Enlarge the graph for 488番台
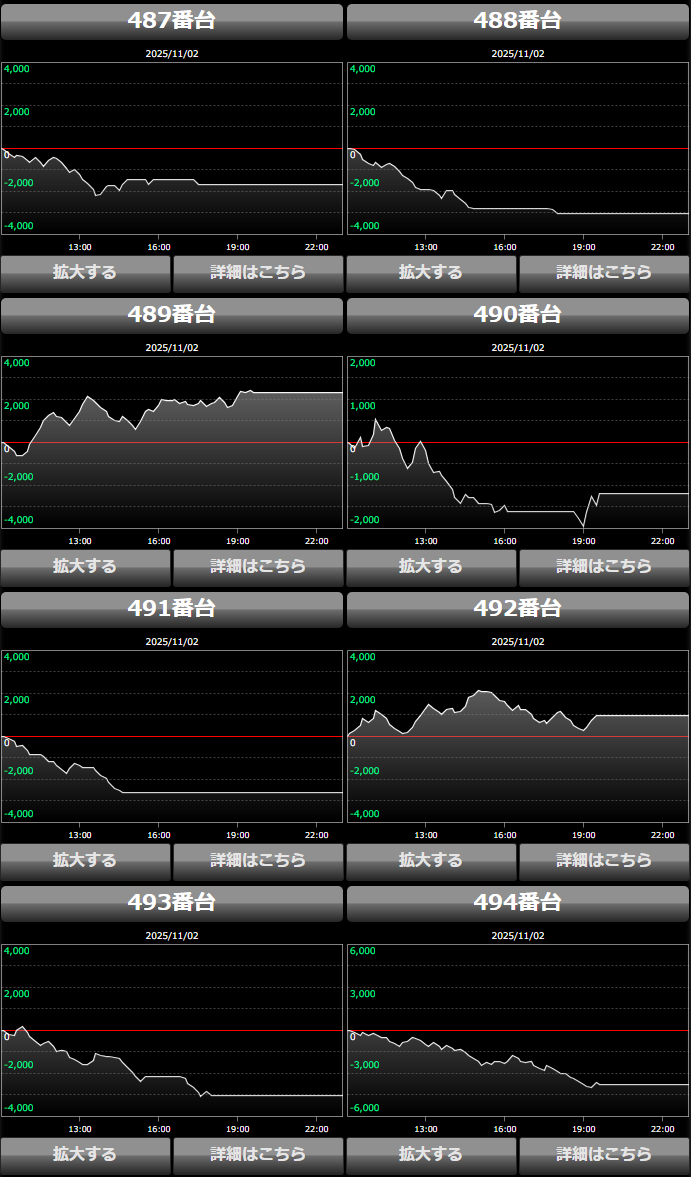The height and width of the screenshot is (1177, 691). (x=431, y=272)
